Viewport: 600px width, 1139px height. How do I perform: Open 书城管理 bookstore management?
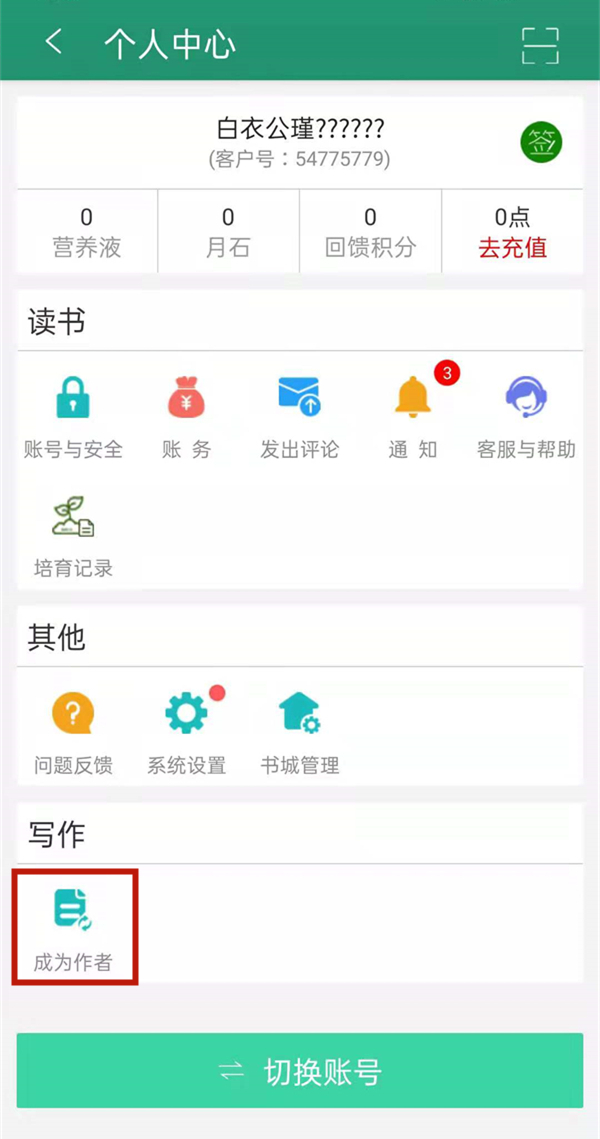[299, 732]
